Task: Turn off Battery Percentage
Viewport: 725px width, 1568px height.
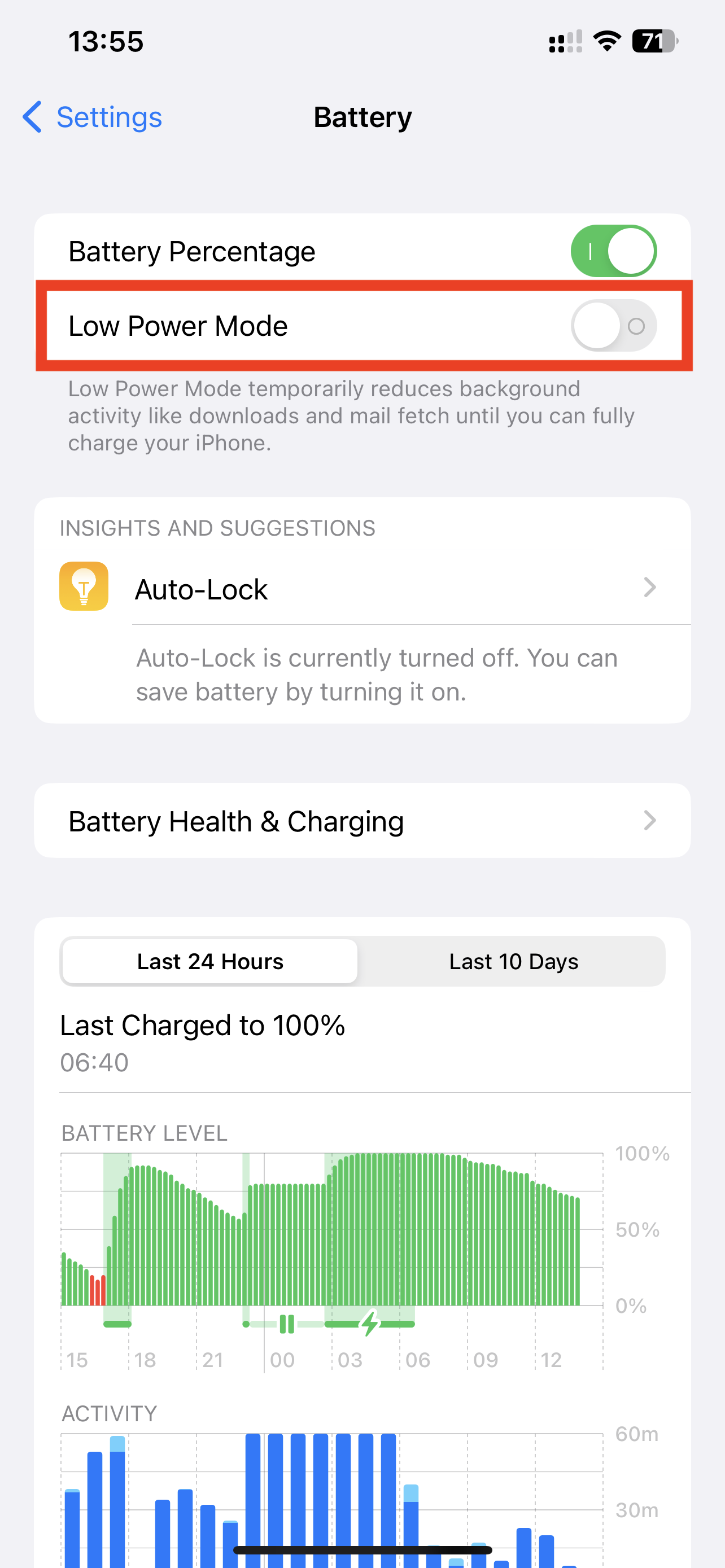Action: point(613,251)
